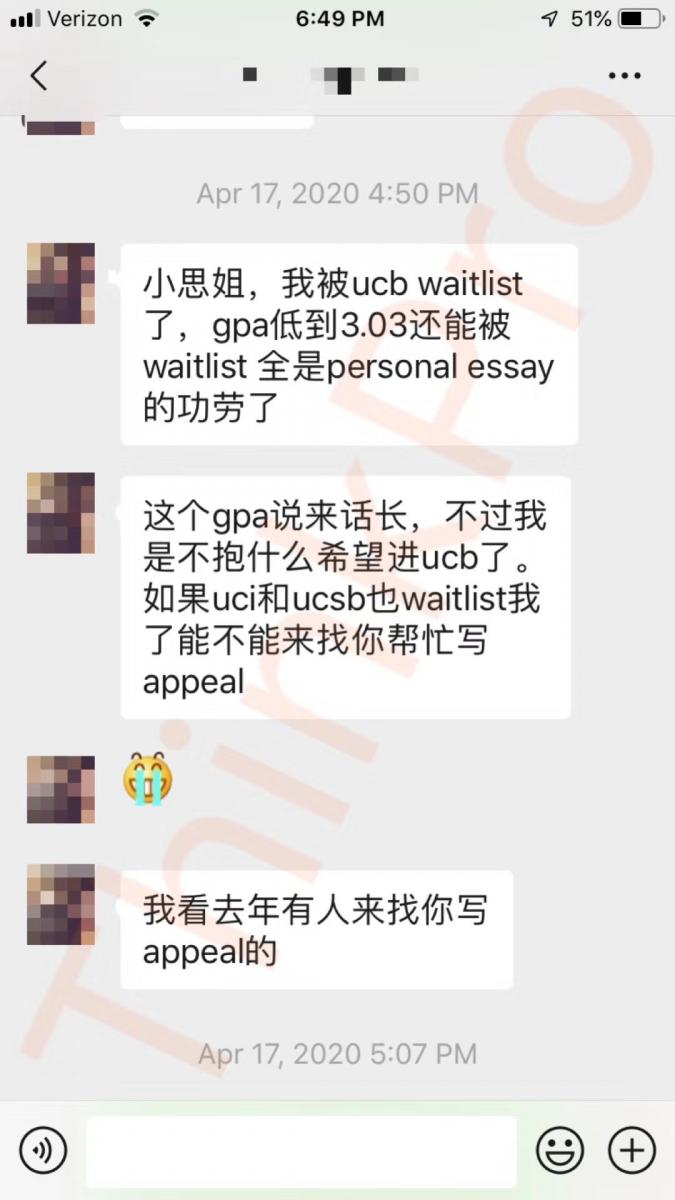Switch to voice message input
675x1200 pixels.
coord(43,1150)
